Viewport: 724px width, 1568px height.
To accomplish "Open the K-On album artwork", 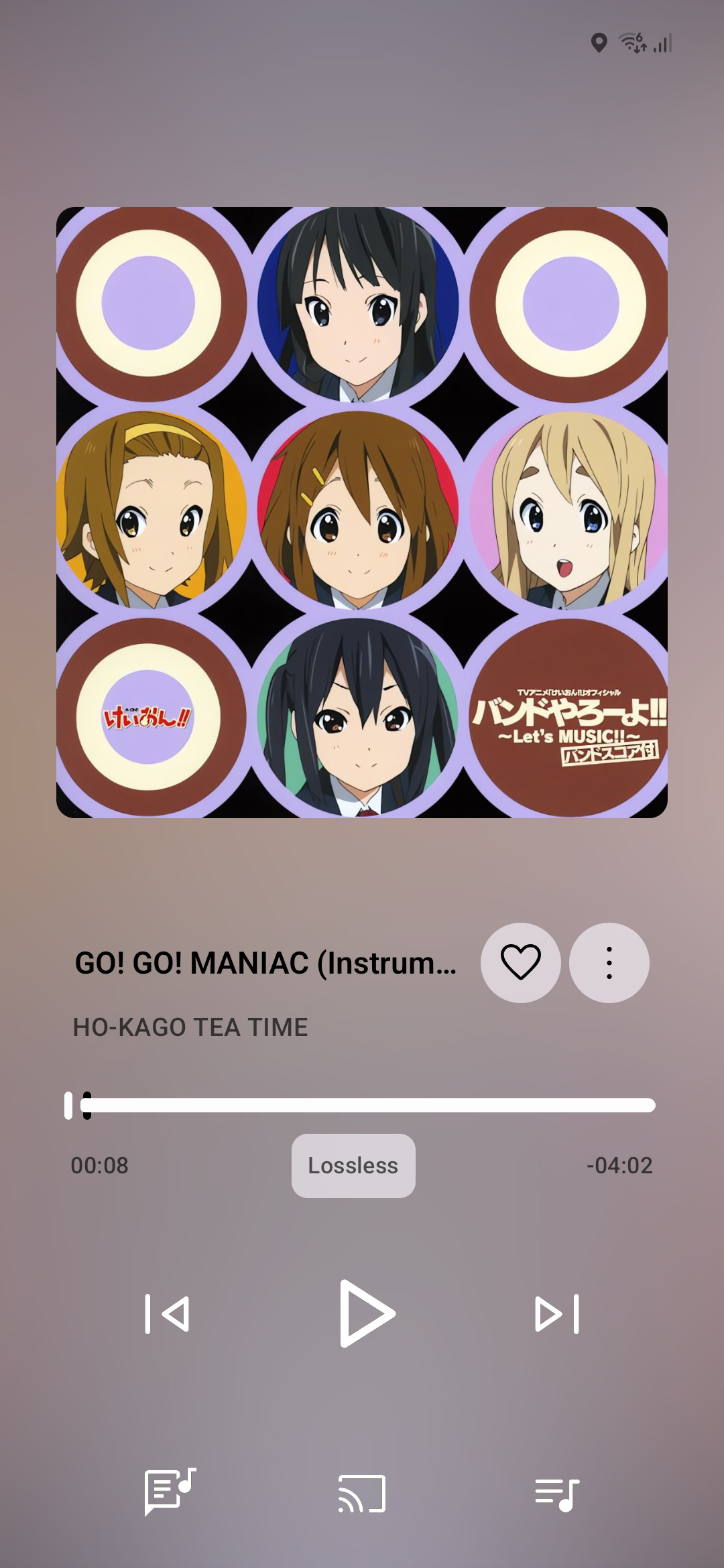I will click(362, 512).
